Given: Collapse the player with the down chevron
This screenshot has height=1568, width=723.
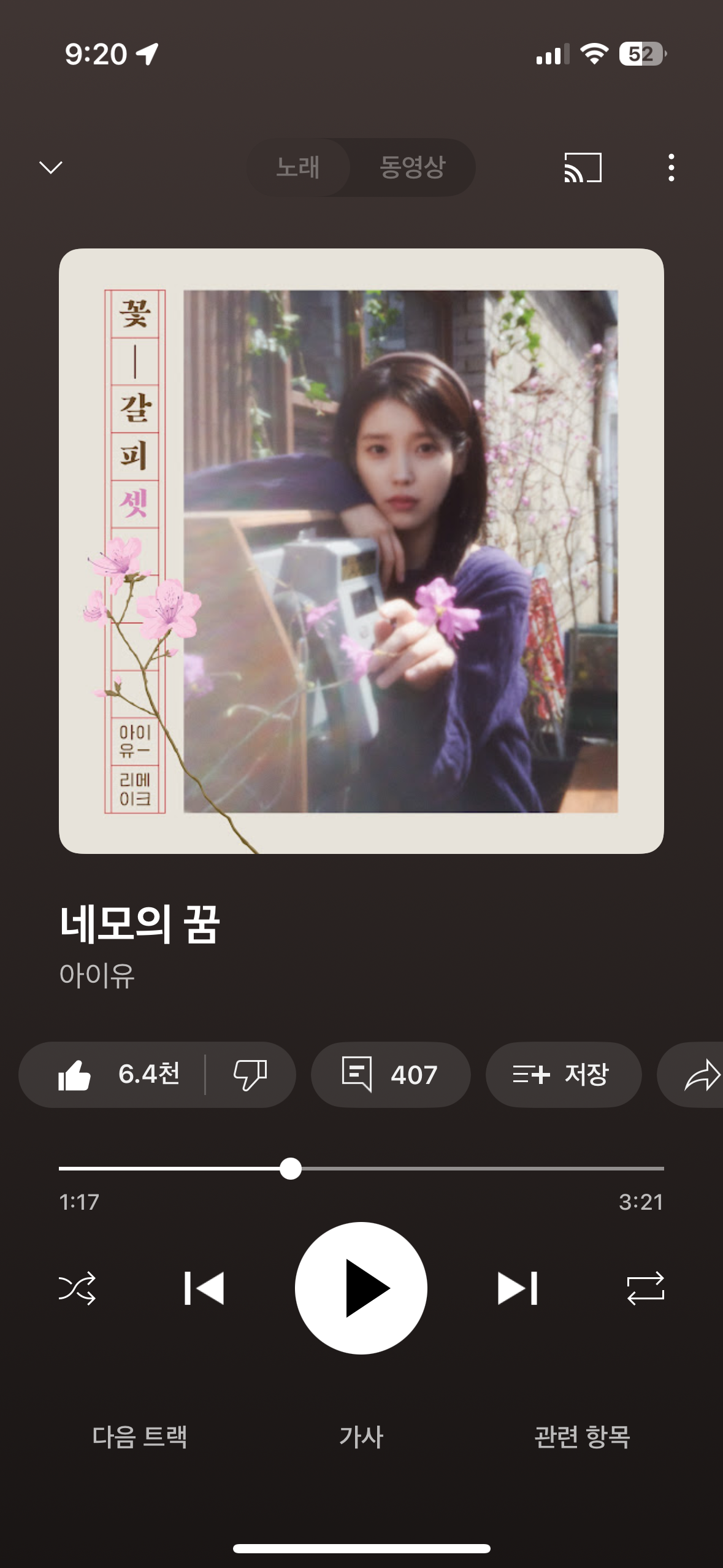Looking at the screenshot, I should click(51, 167).
